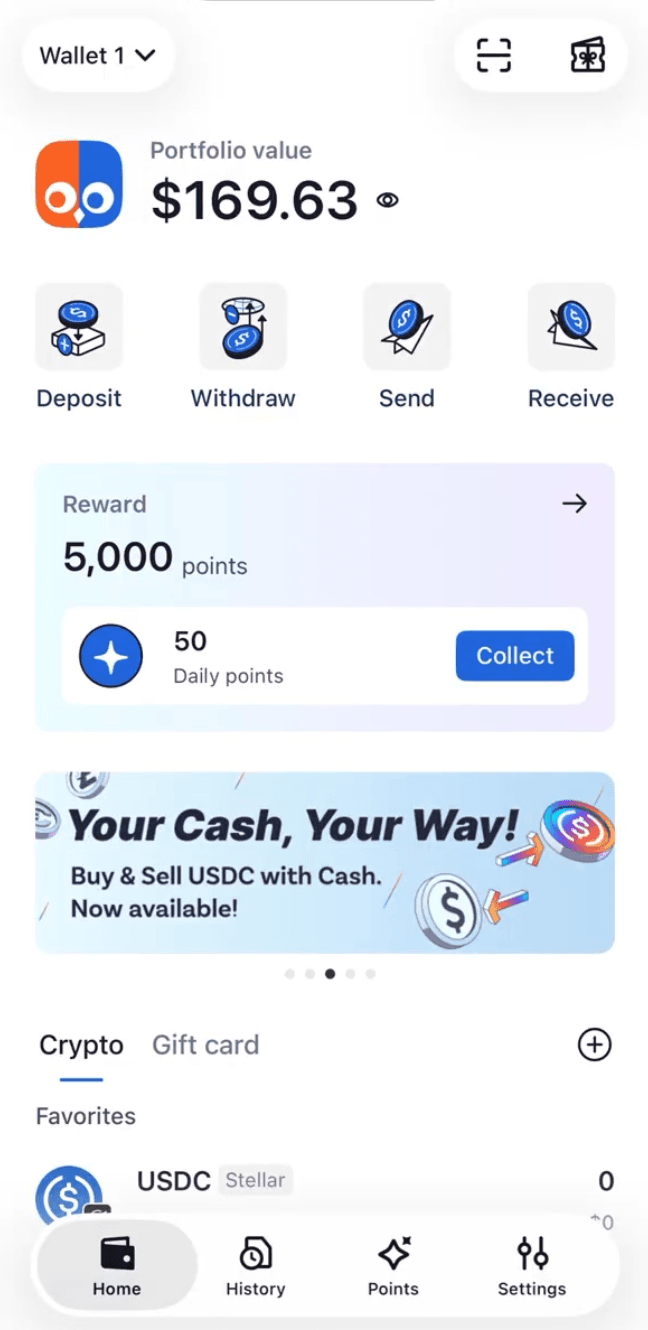Switch to the Points tab
Screen dimensions: 648x1330
pyautogui.click(x=393, y=1266)
